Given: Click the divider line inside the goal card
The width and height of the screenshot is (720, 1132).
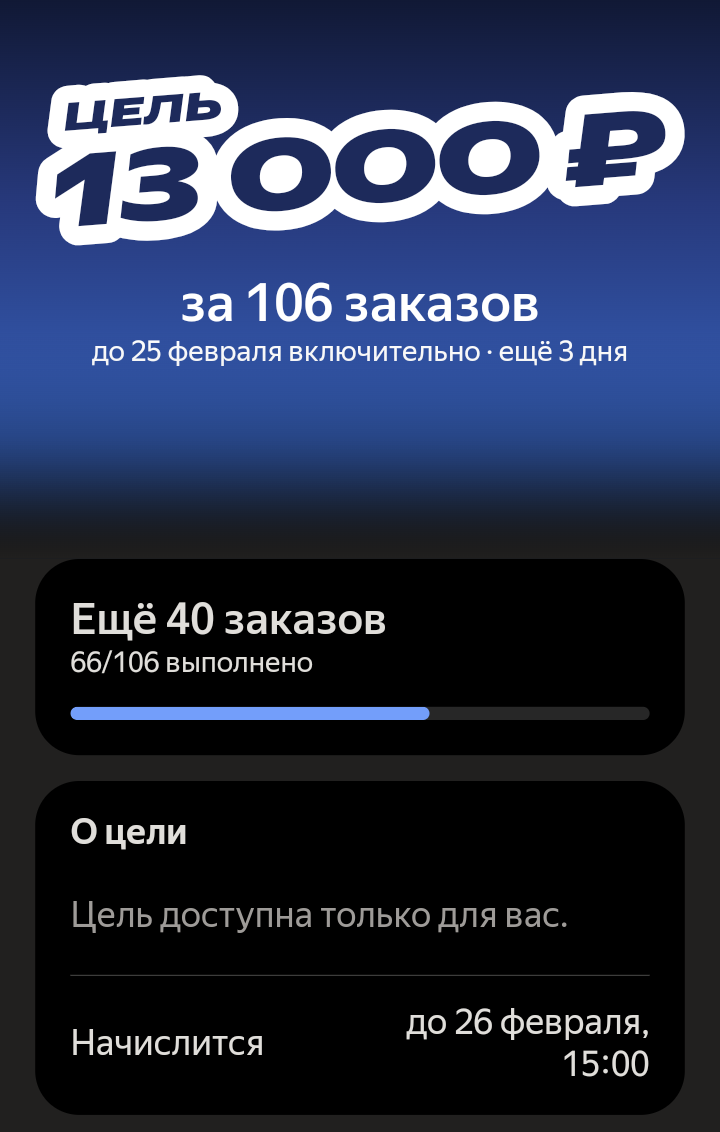Looking at the screenshot, I should pos(360,975).
